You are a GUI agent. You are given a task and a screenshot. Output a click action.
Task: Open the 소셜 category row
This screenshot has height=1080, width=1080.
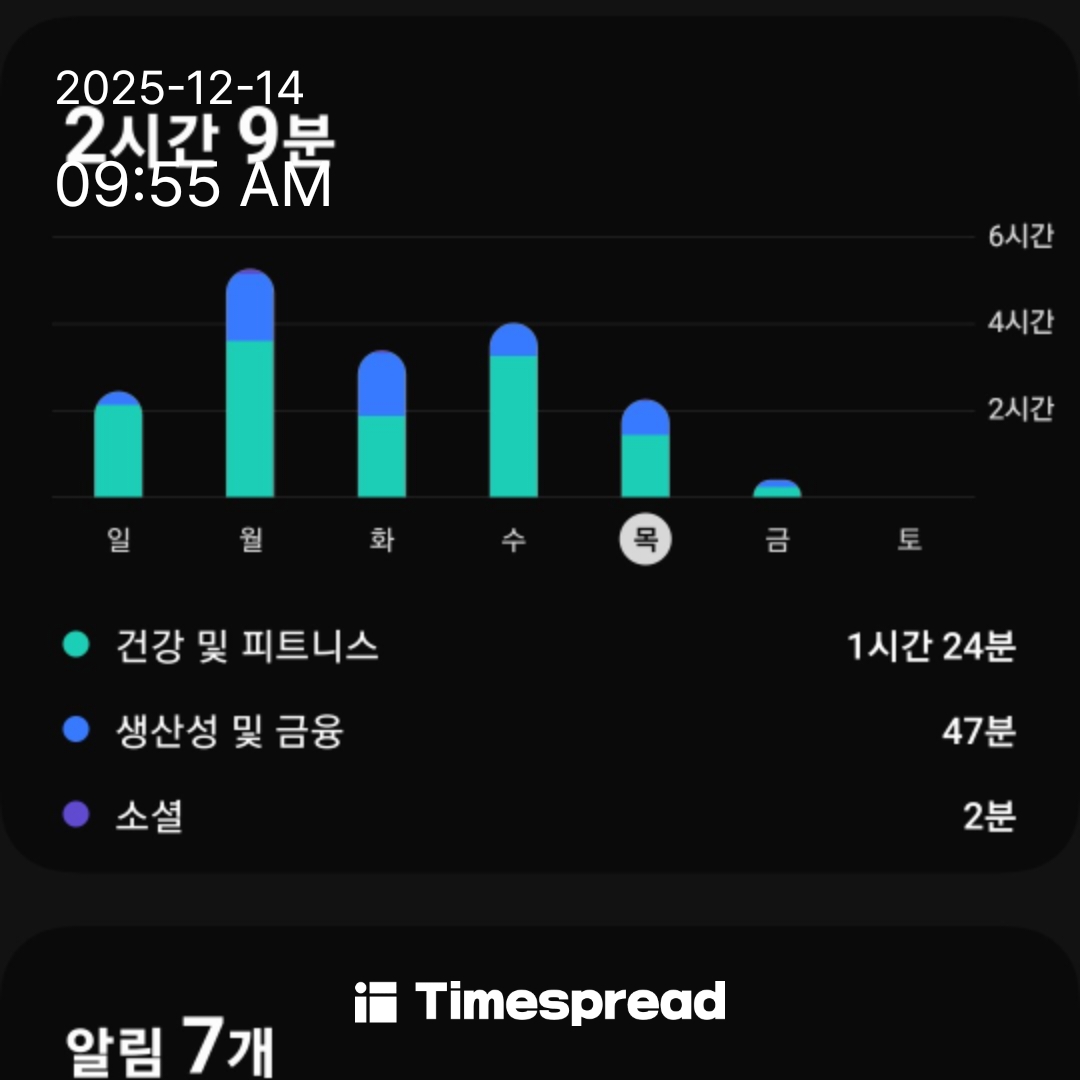(539, 816)
